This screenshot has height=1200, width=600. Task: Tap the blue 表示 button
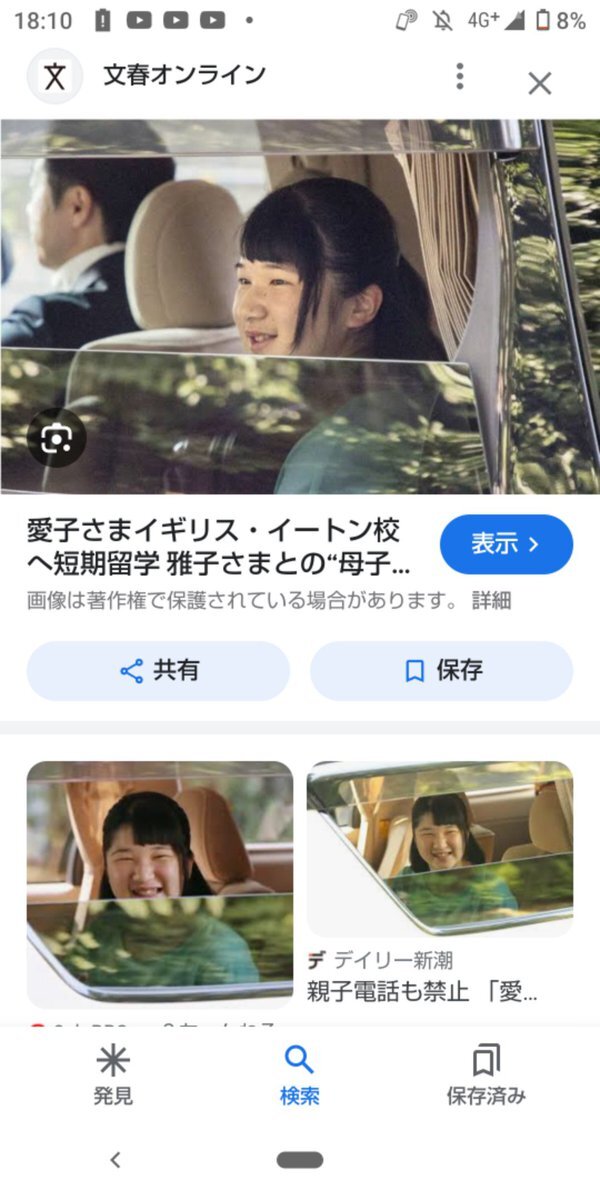click(506, 544)
